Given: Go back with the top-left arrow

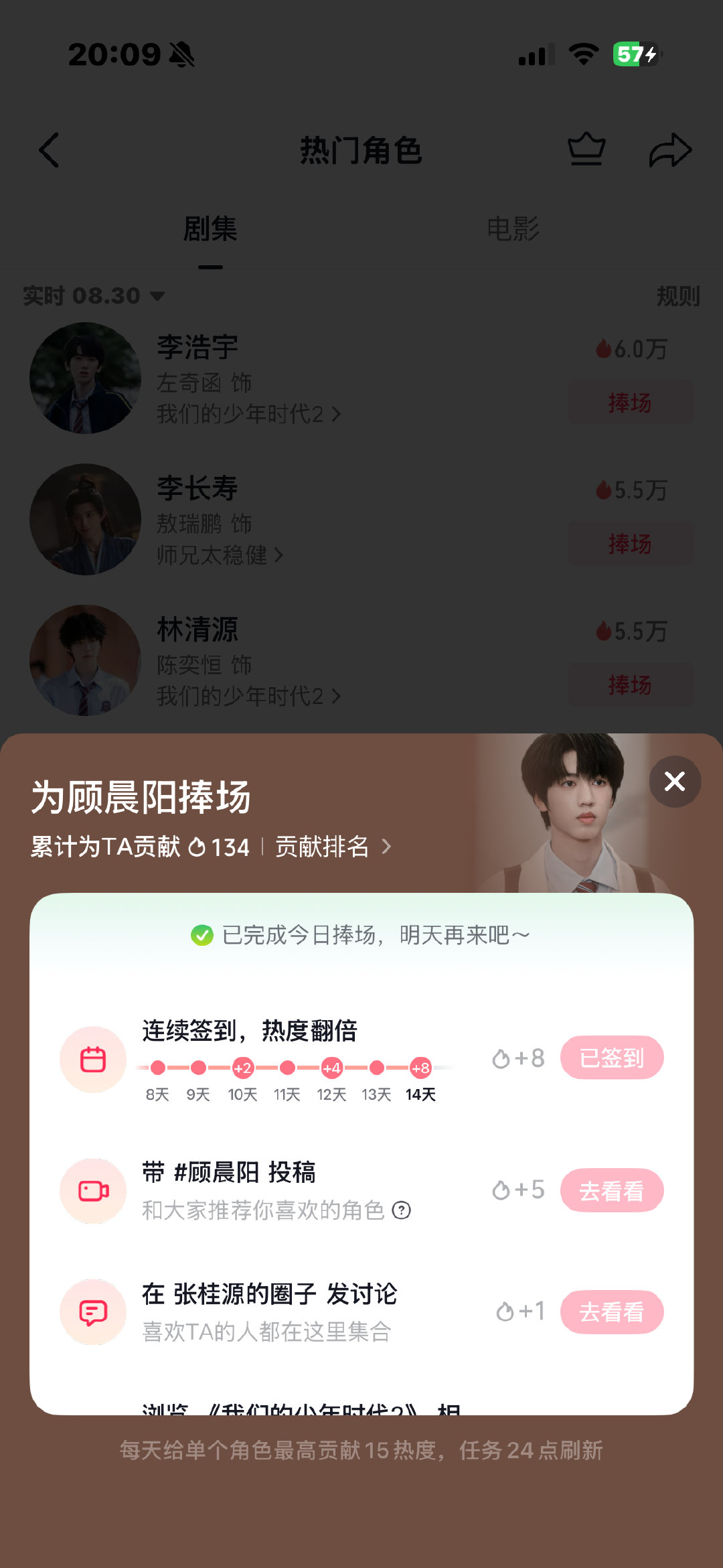Looking at the screenshot, I should click(x=49, y=150).
